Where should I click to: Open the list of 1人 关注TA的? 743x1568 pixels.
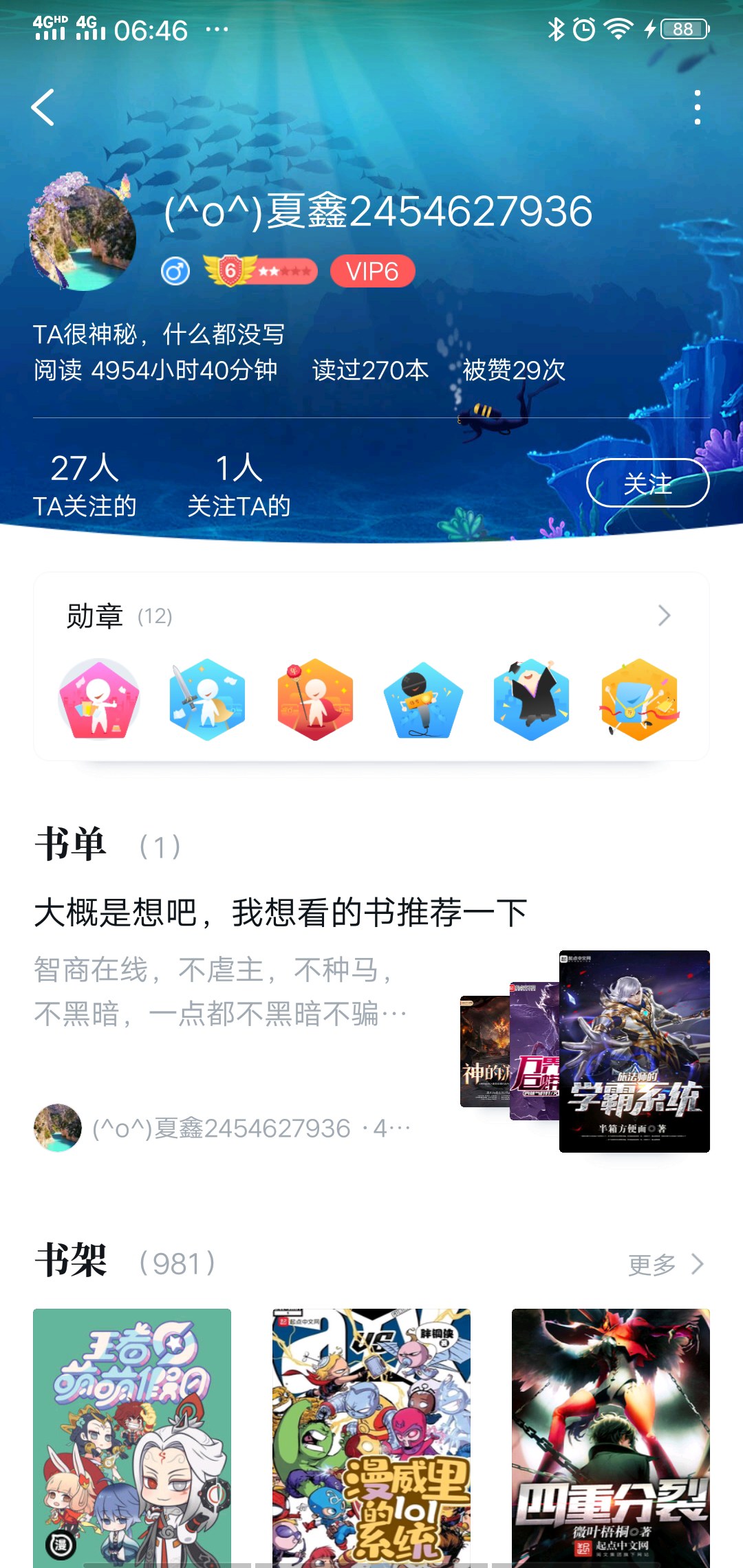[x=239, y=486]
